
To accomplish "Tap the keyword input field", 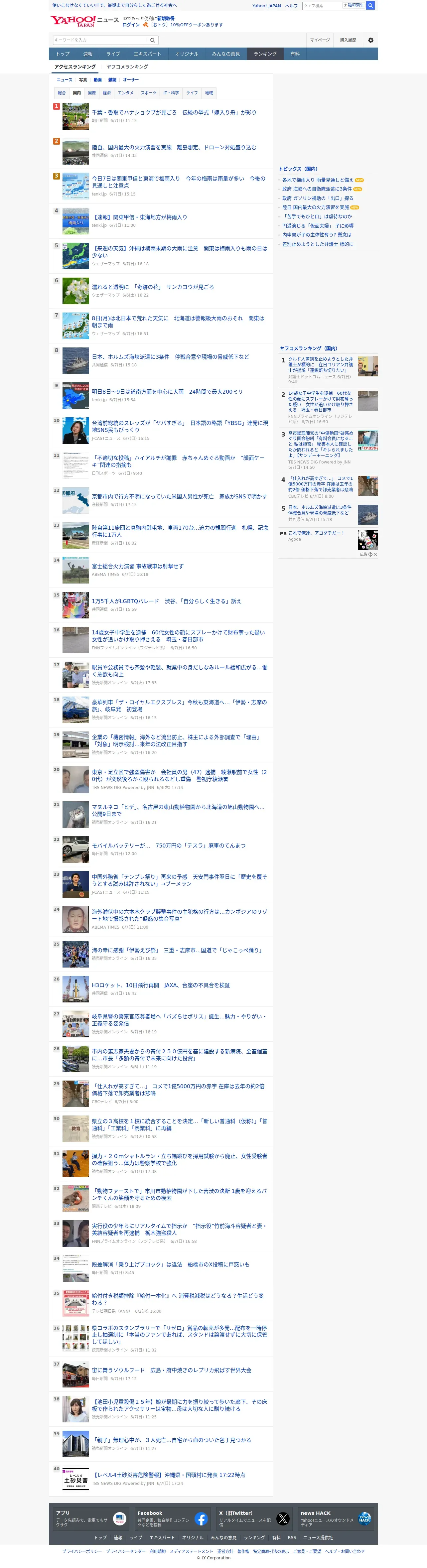I will pyautogui.click(x=100, y=40).
